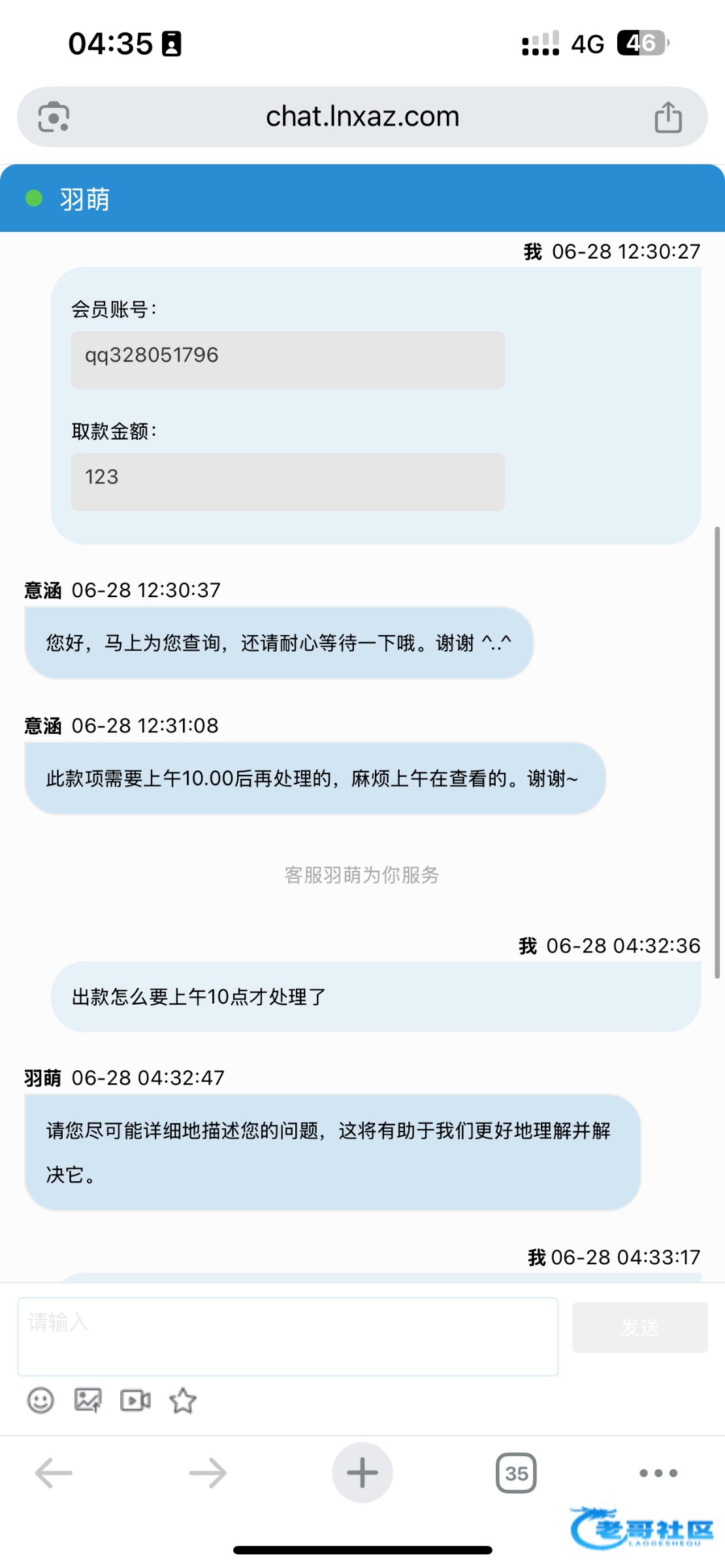The image size is (725, 1568).
Task: Tap the star rating icon
Action: (x=183, y=1400)
